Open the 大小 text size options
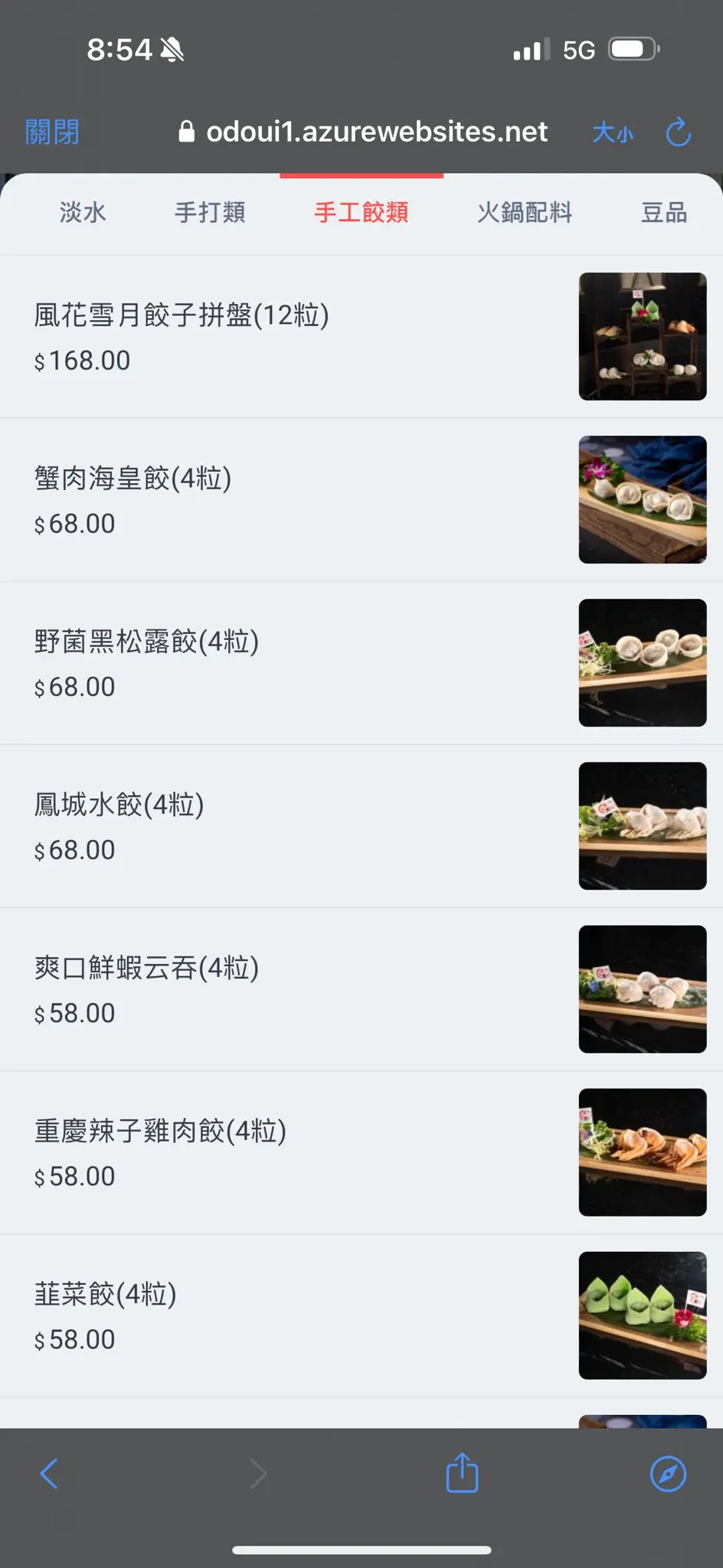 [613, 132]
